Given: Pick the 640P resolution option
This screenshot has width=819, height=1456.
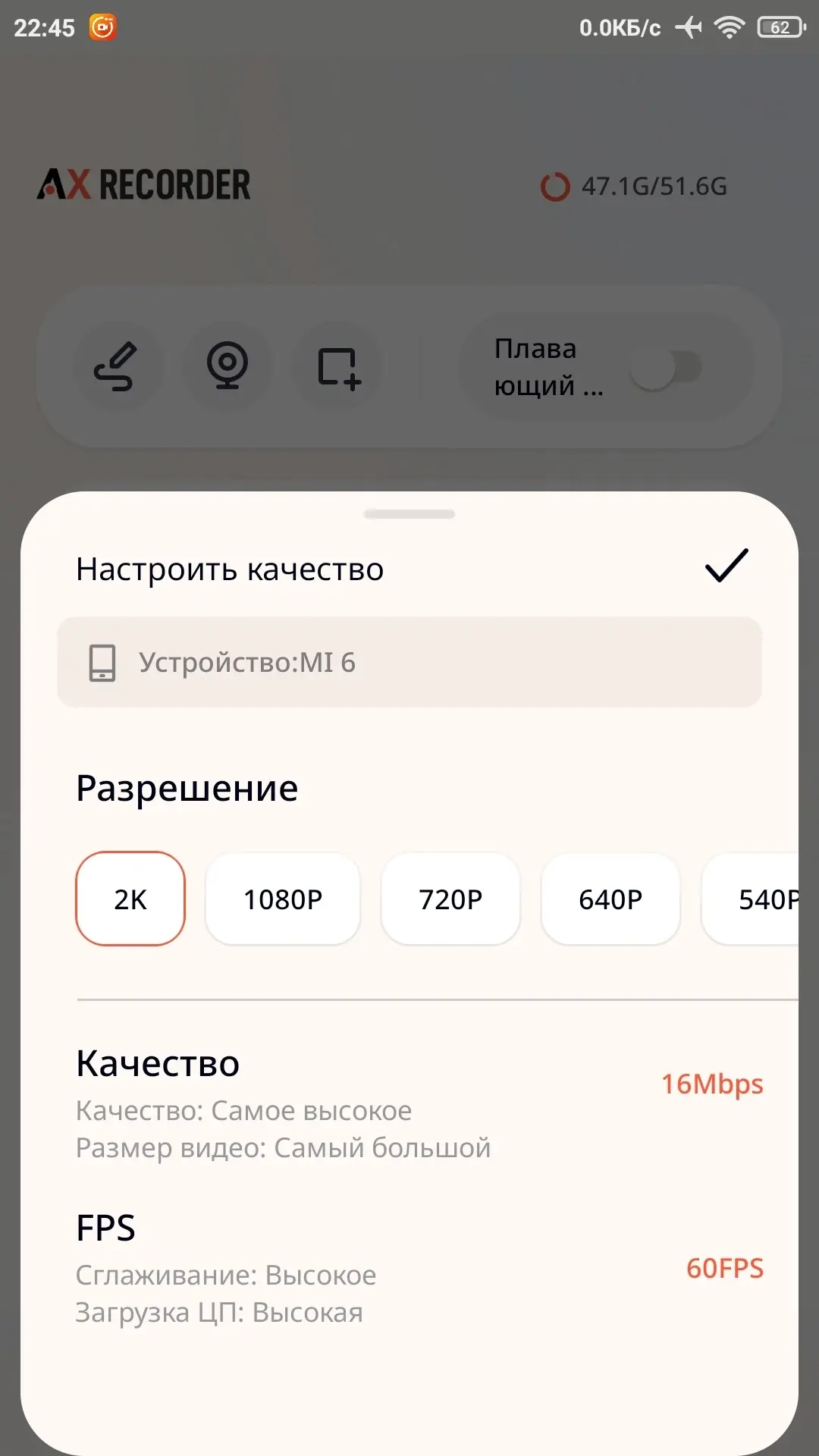Looking at the screenshot, I should coord(610,899).
